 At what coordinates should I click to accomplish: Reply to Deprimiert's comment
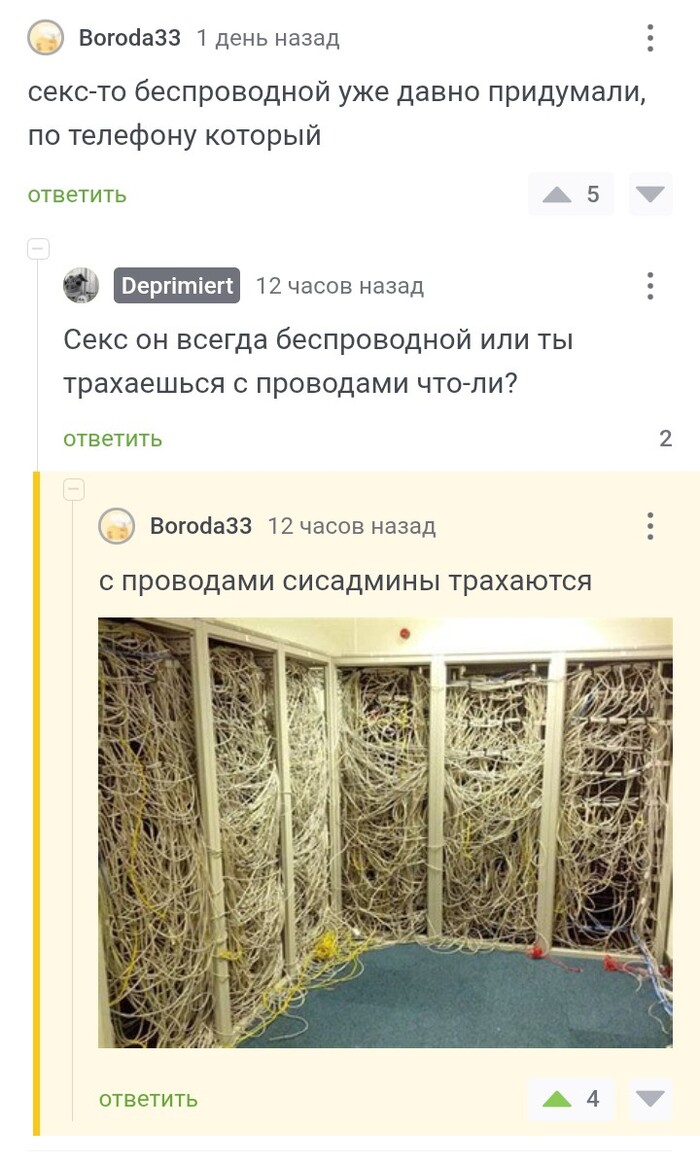pyautogui.click(x=113, y=439)
